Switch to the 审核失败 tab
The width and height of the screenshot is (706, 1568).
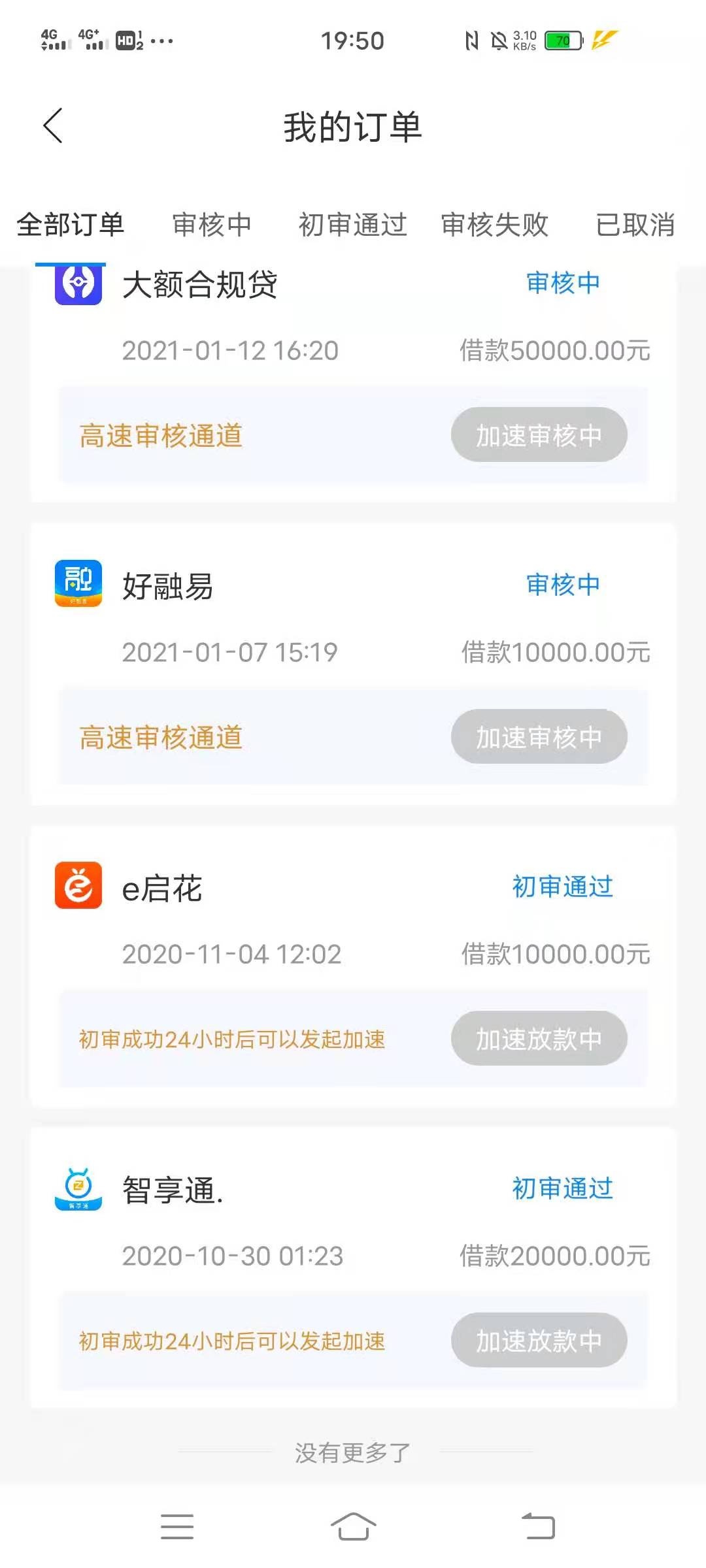[x=494, y=225]
